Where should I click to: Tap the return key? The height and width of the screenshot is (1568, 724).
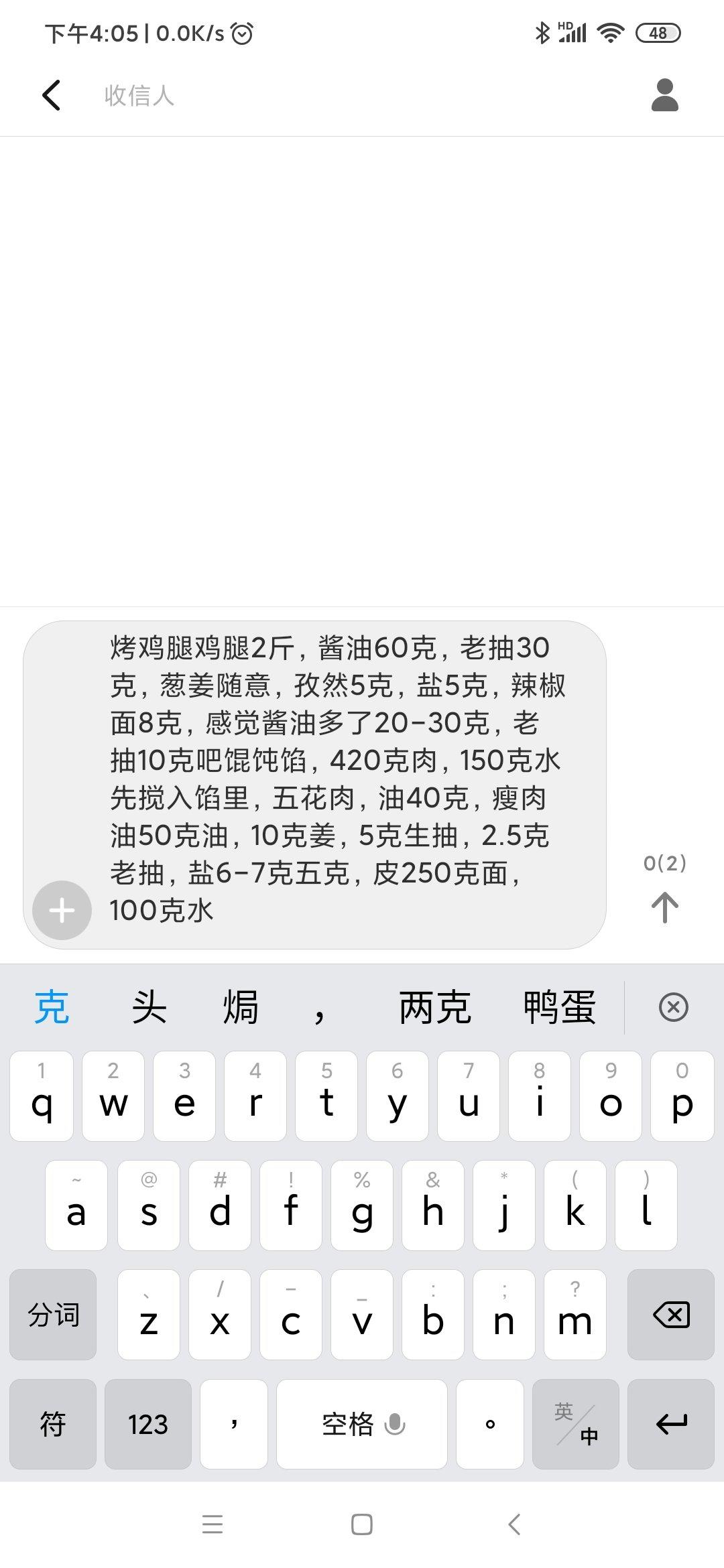[671, 1424]
